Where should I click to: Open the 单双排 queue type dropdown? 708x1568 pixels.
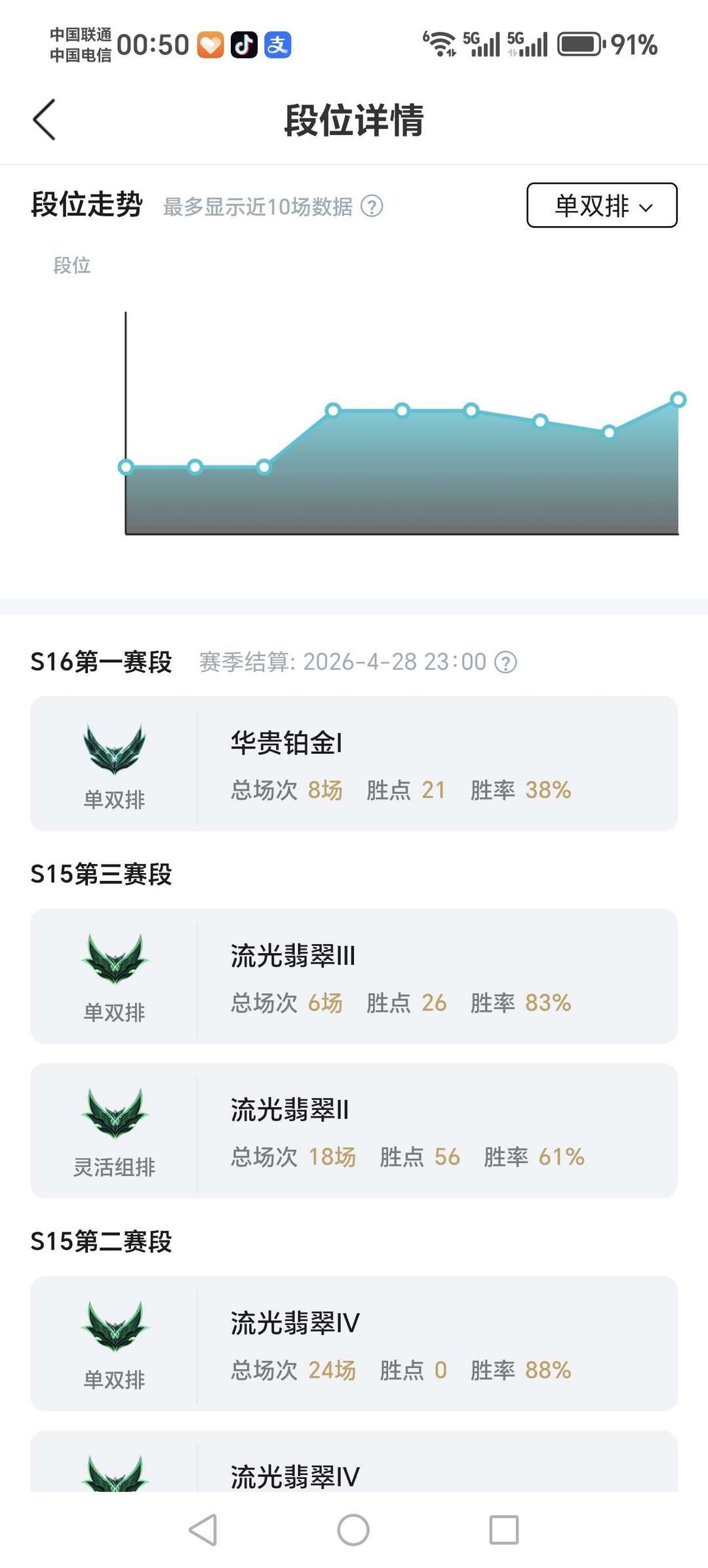pos(602,206)
